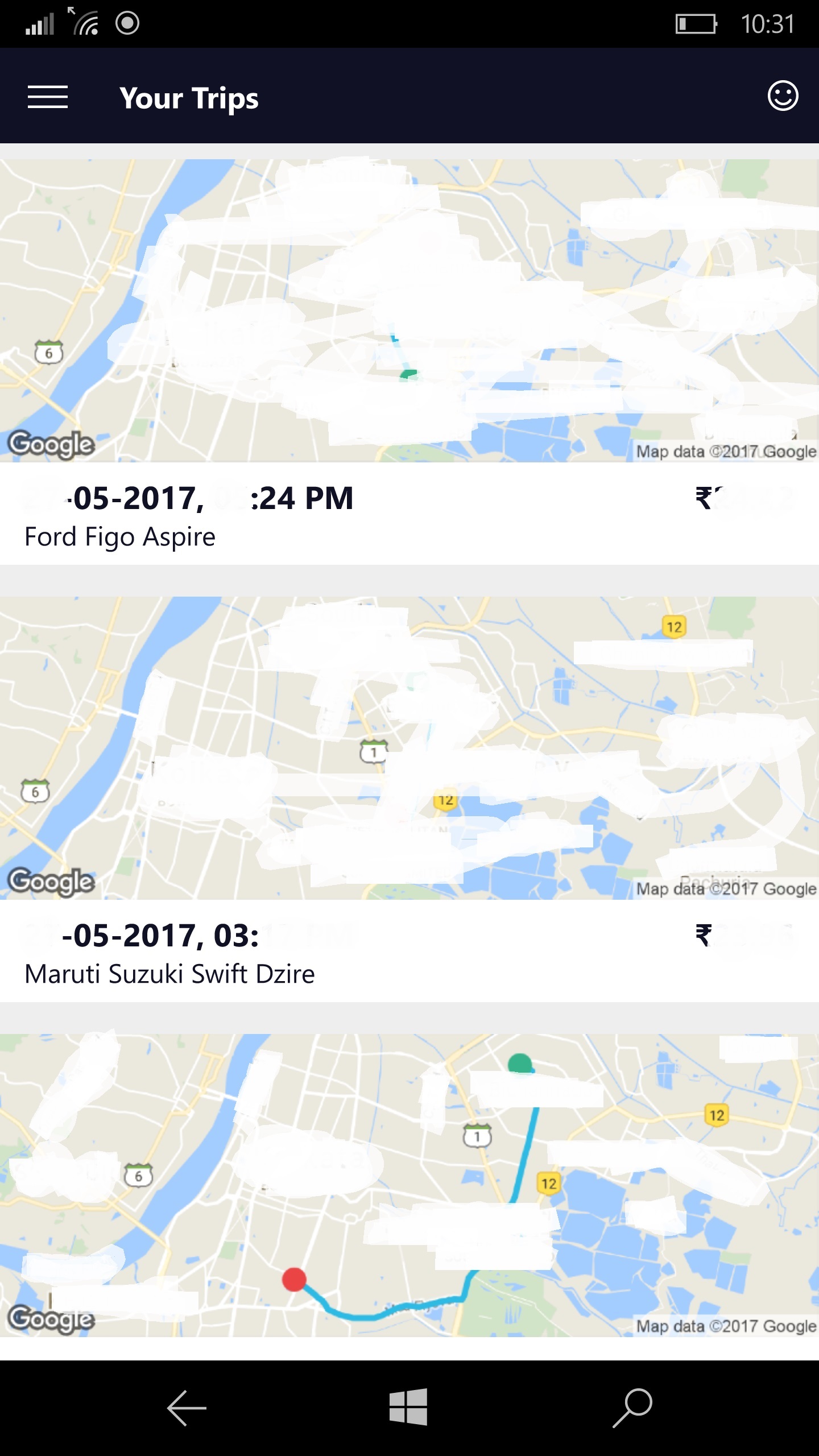Go back using the system back arrow

tap(187, 1408)
